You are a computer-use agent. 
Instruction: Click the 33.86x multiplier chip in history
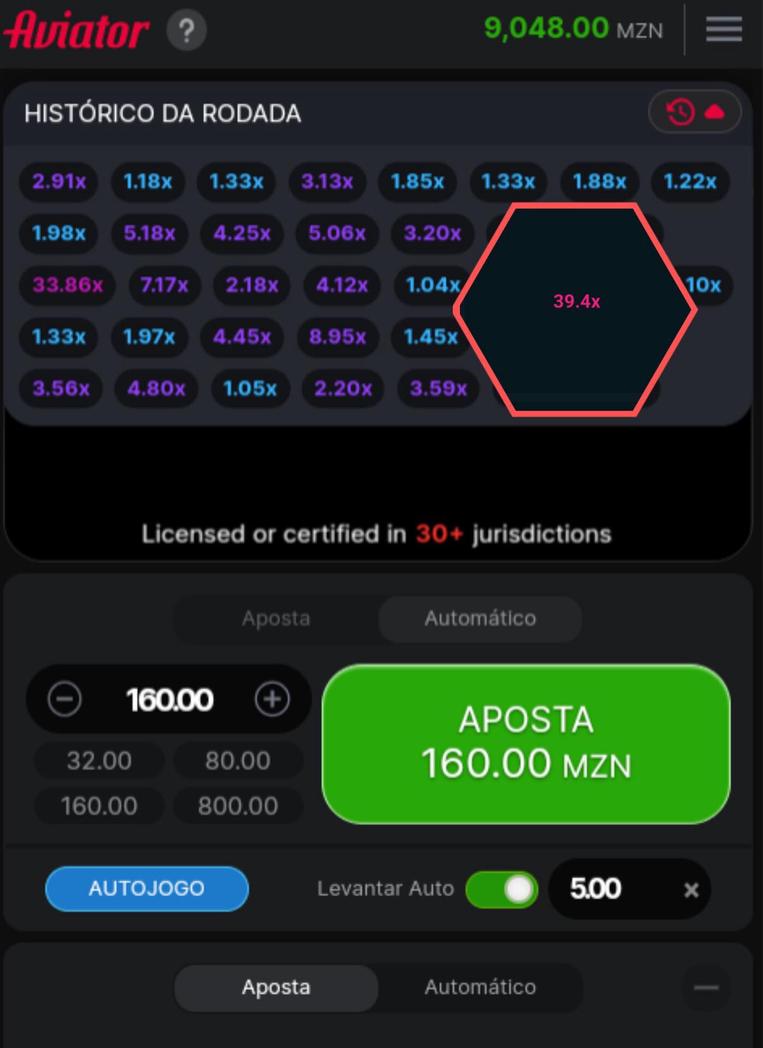tap(66, 286)
